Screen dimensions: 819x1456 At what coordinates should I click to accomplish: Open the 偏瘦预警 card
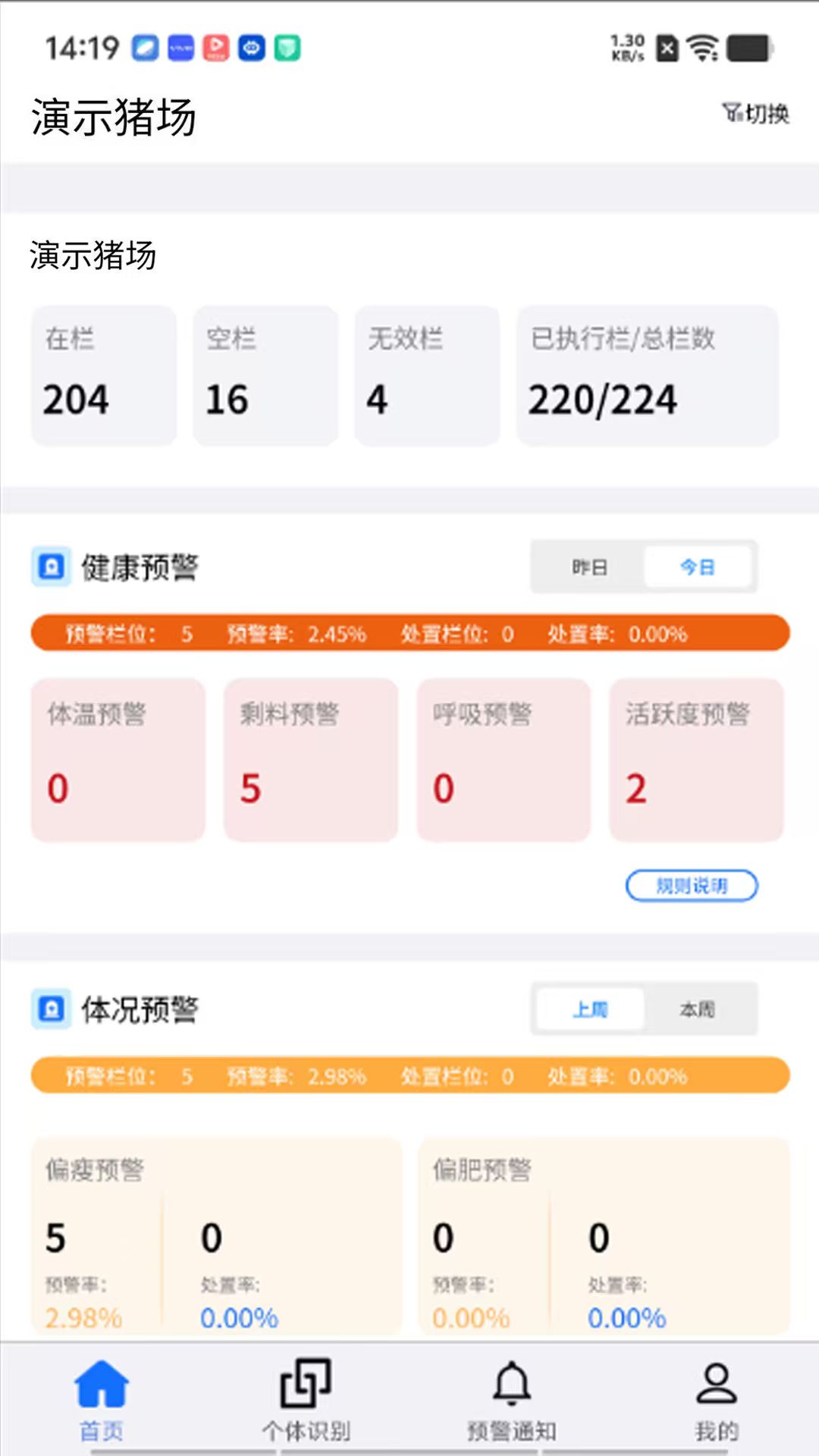216,1236
